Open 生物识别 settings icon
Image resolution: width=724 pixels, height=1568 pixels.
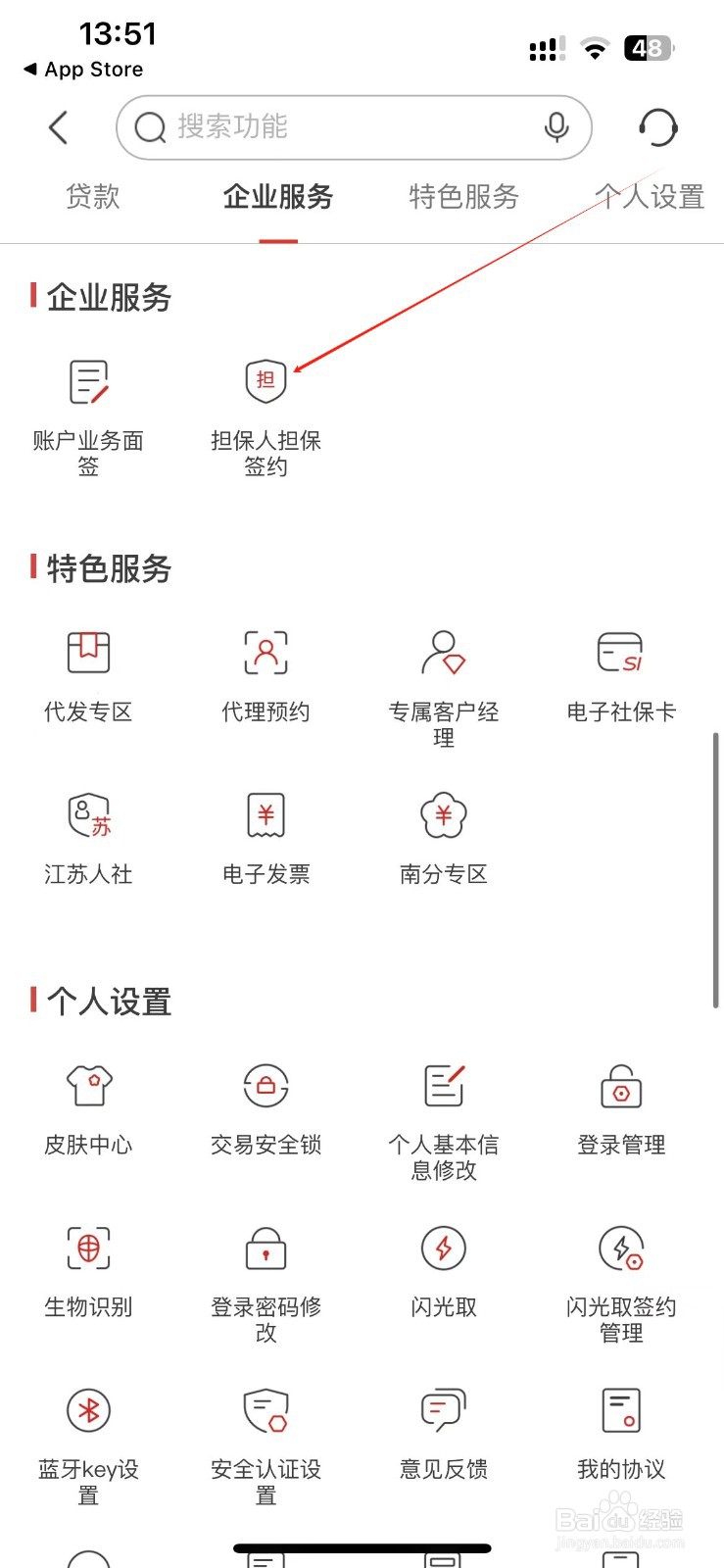tap(88, 1248)
